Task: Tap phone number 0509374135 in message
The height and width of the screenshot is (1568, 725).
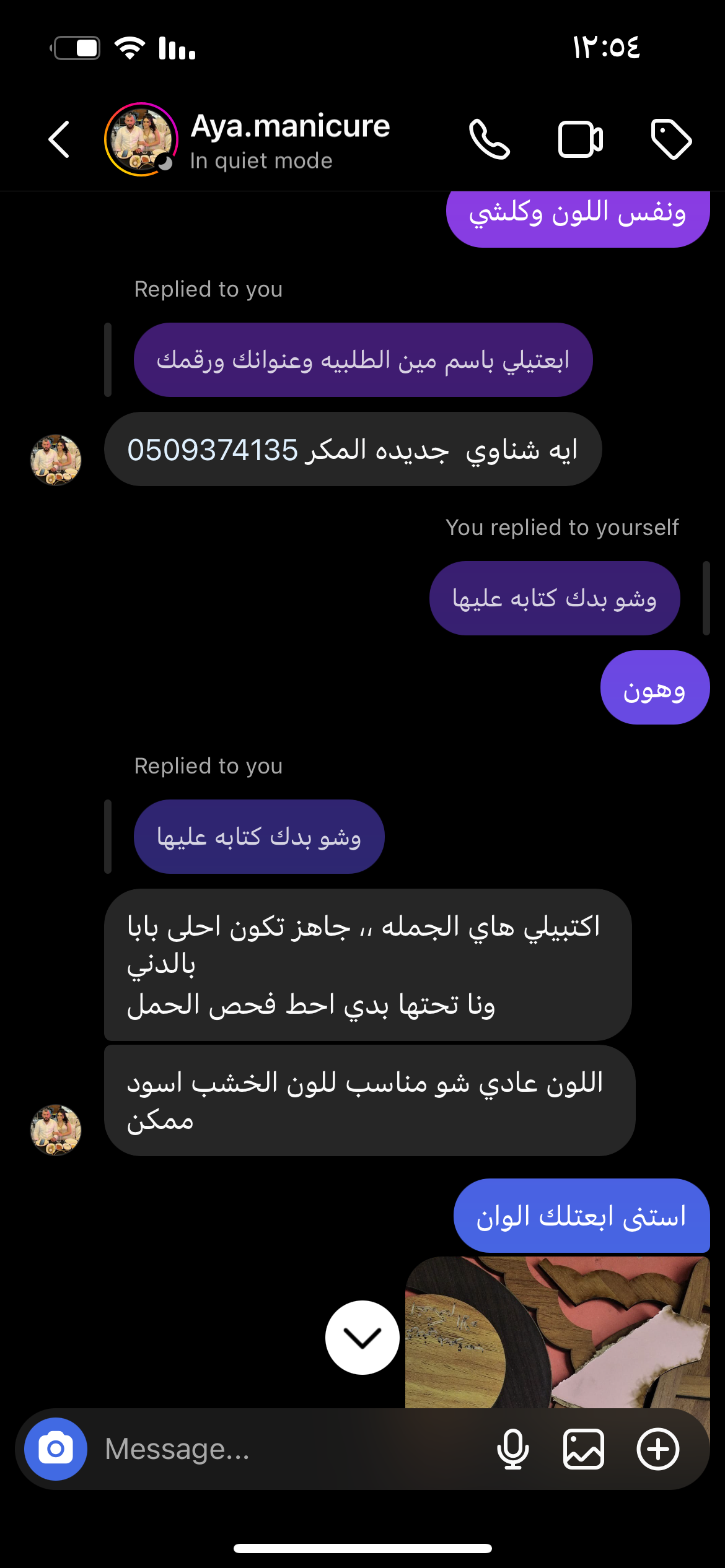Action: click(213, 450)
